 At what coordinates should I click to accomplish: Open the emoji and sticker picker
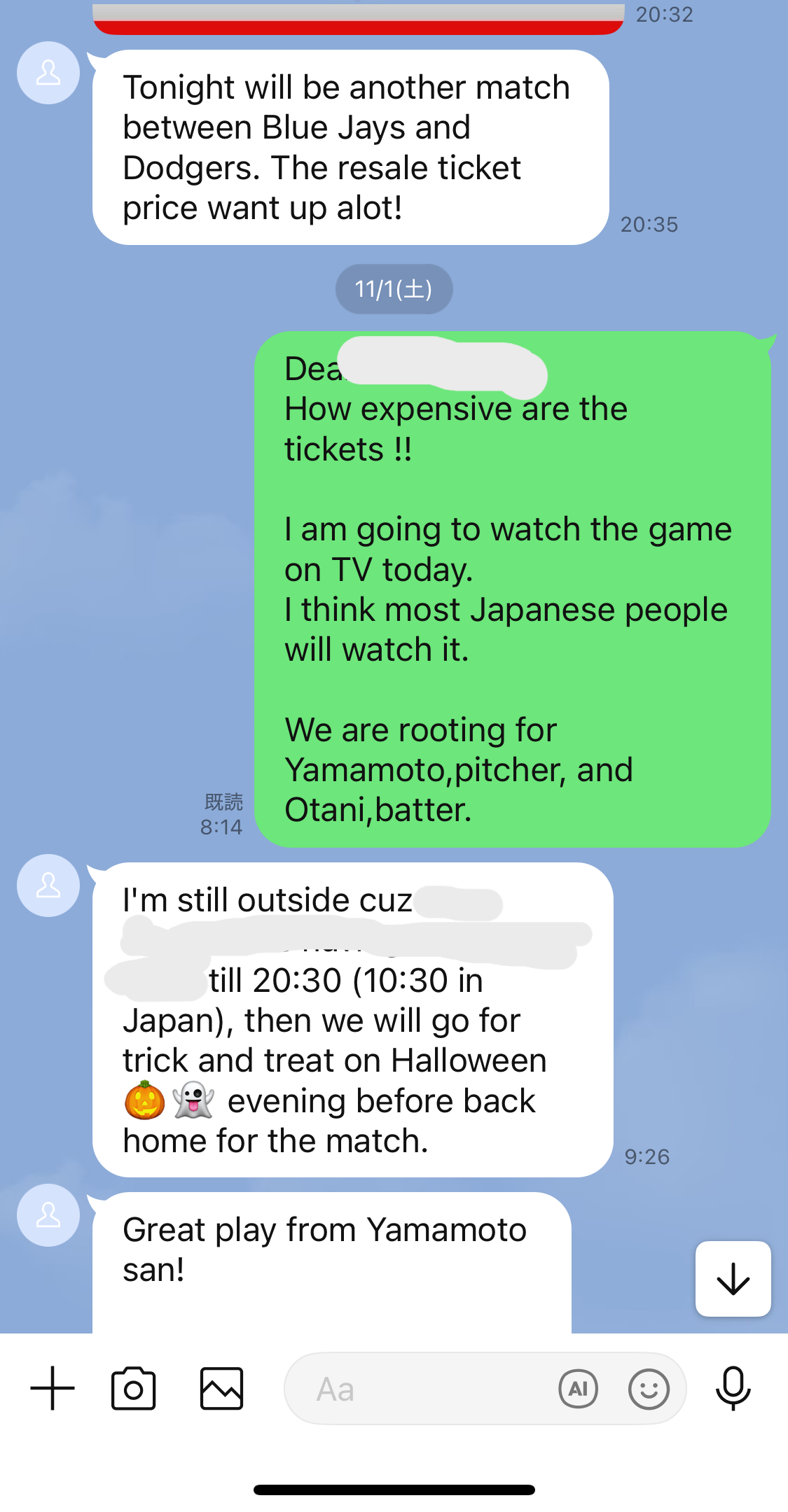point(649,1389)
